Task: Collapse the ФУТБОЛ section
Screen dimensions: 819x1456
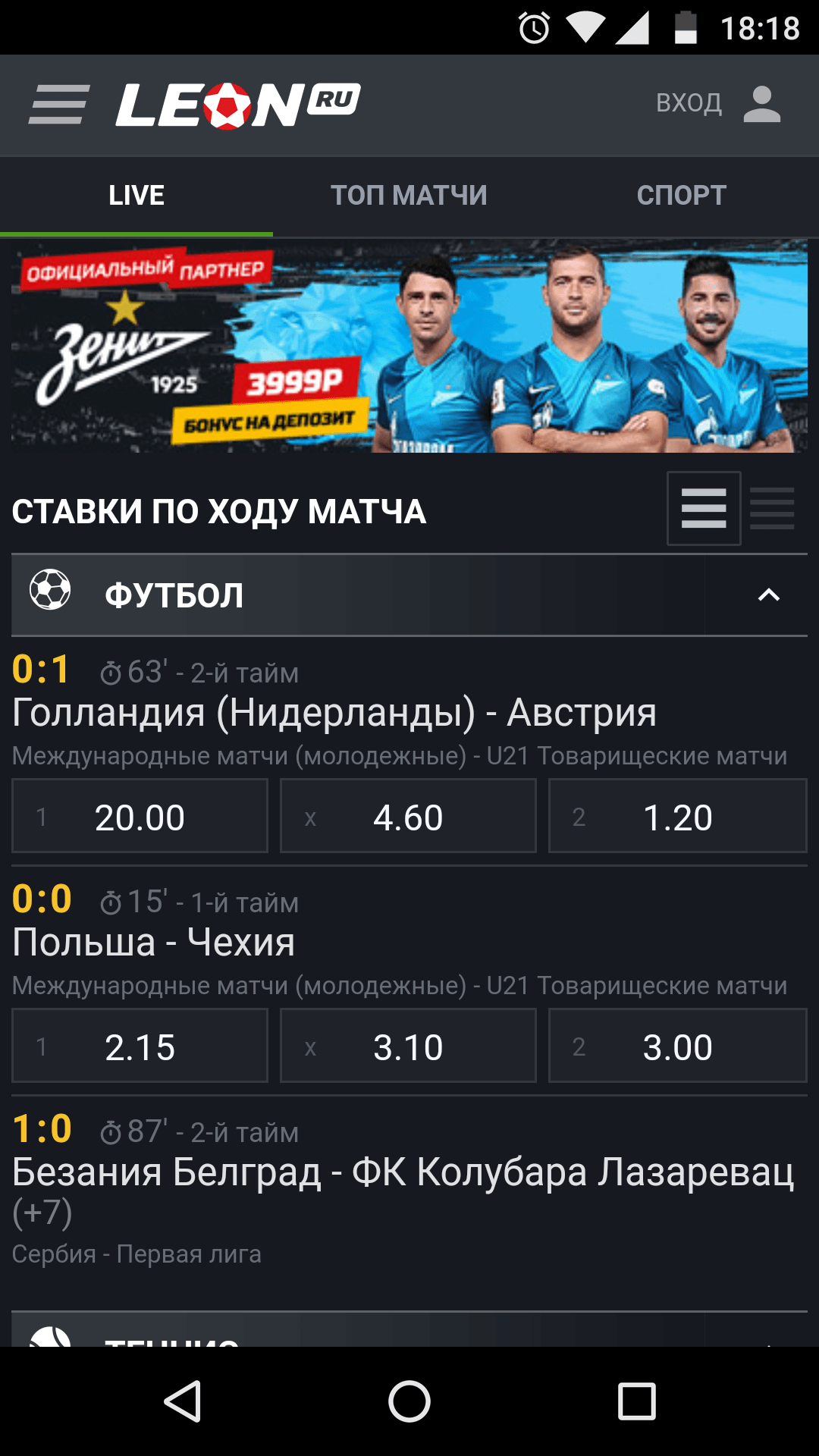Action: tap(768, 595)
